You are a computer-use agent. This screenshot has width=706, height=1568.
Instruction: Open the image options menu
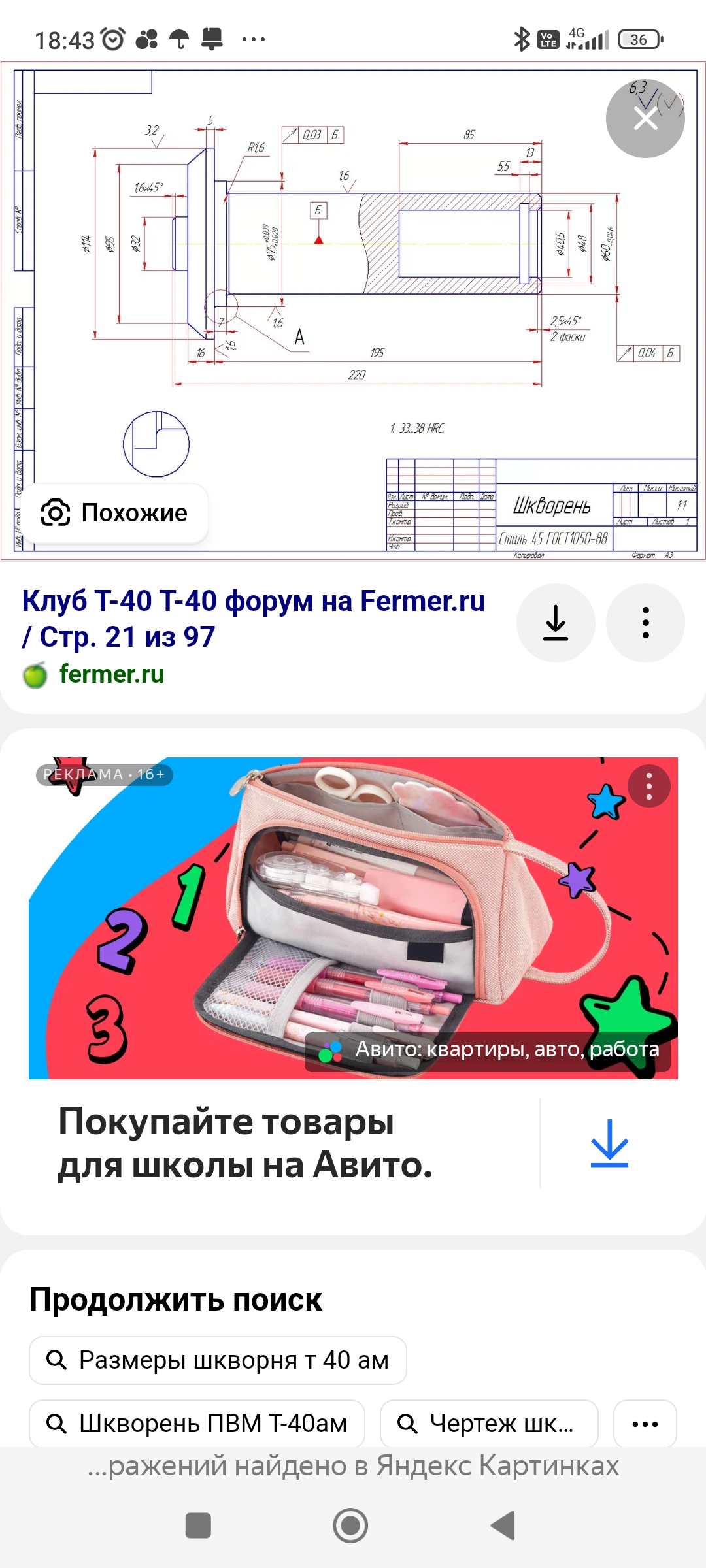coord(645,623)
